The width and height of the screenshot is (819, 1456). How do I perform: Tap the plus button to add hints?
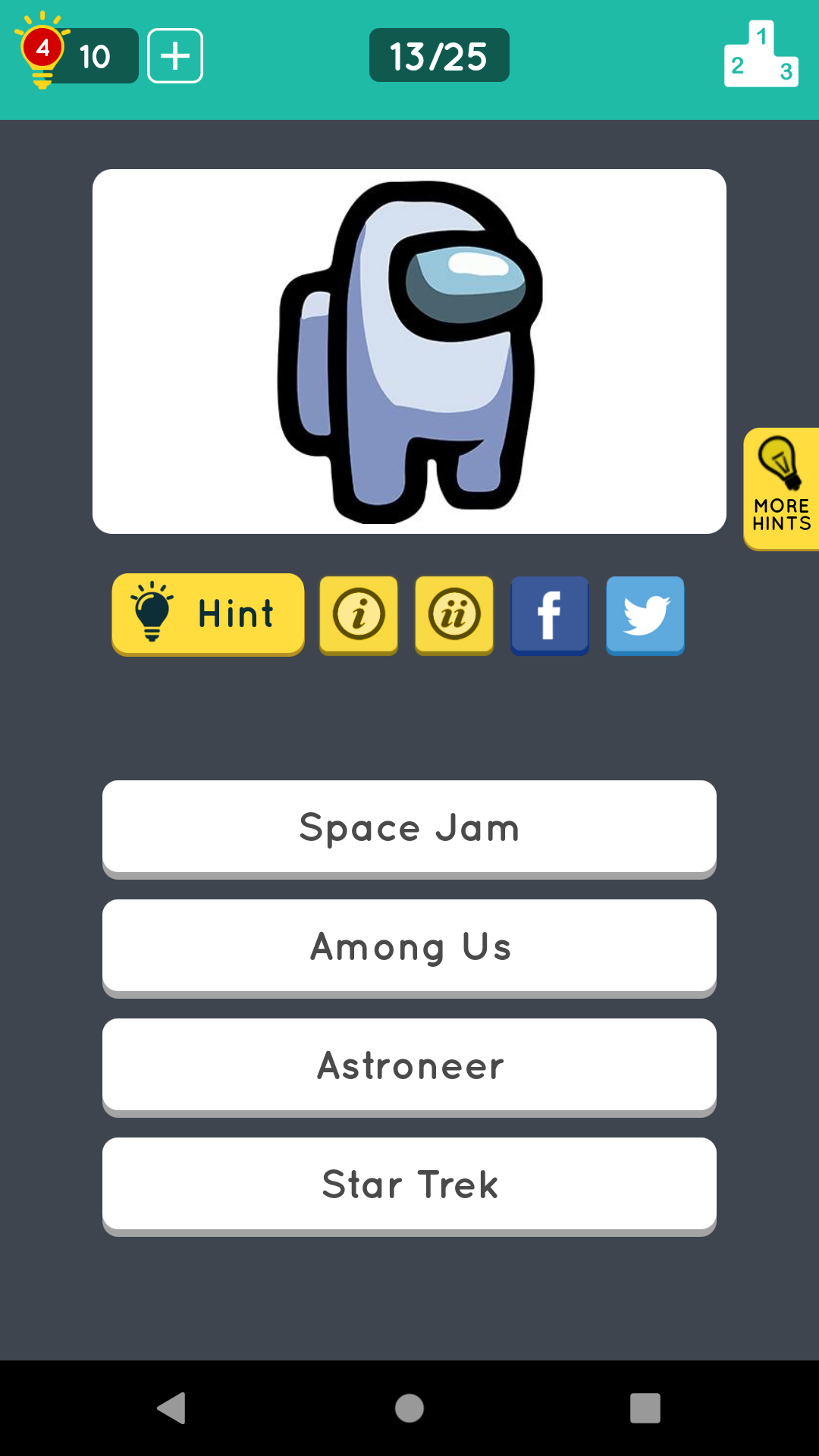point(175,56)
